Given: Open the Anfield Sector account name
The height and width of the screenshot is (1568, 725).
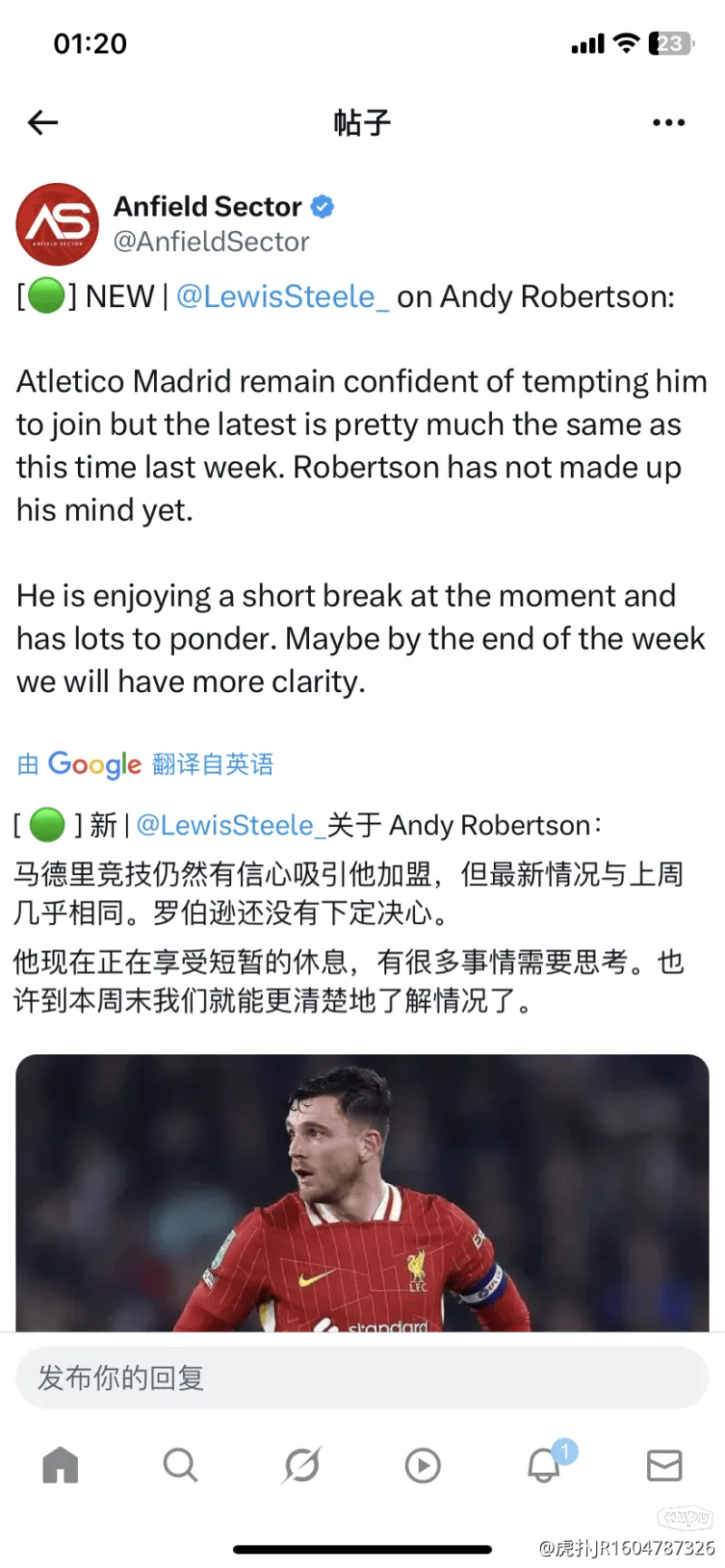Looking at the screenshot, I should coord(208,207).
